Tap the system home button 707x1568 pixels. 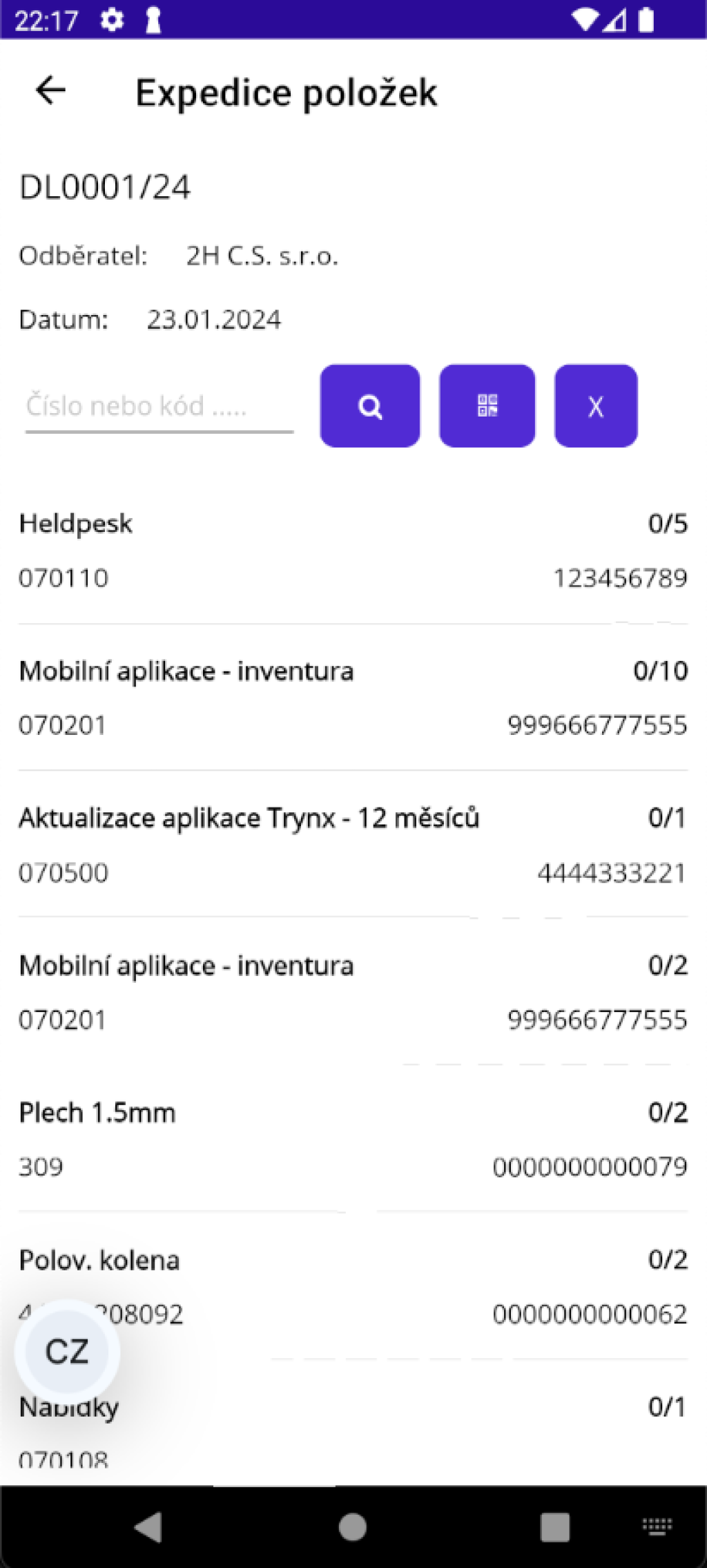tap(353, 1527)
